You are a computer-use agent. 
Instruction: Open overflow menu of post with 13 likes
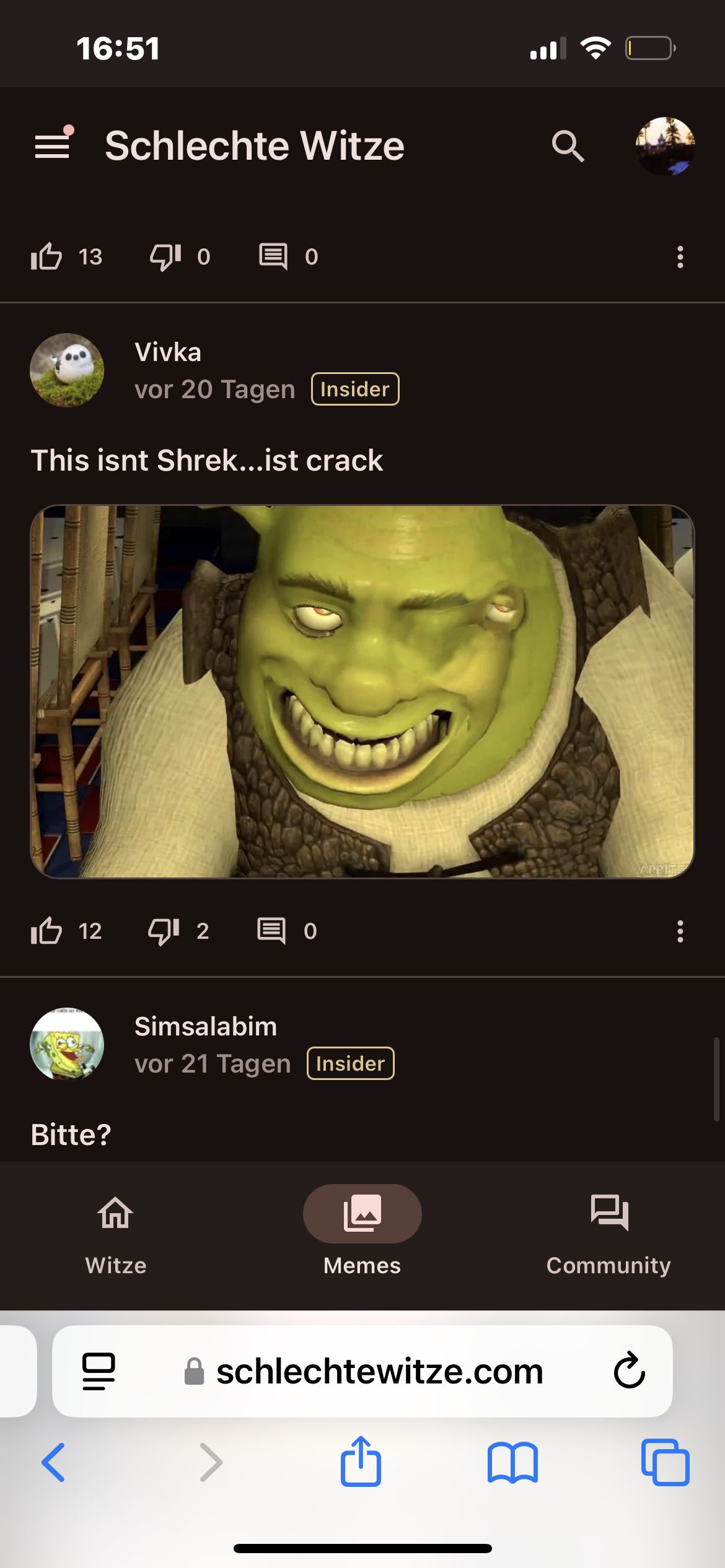click(680, 256)
